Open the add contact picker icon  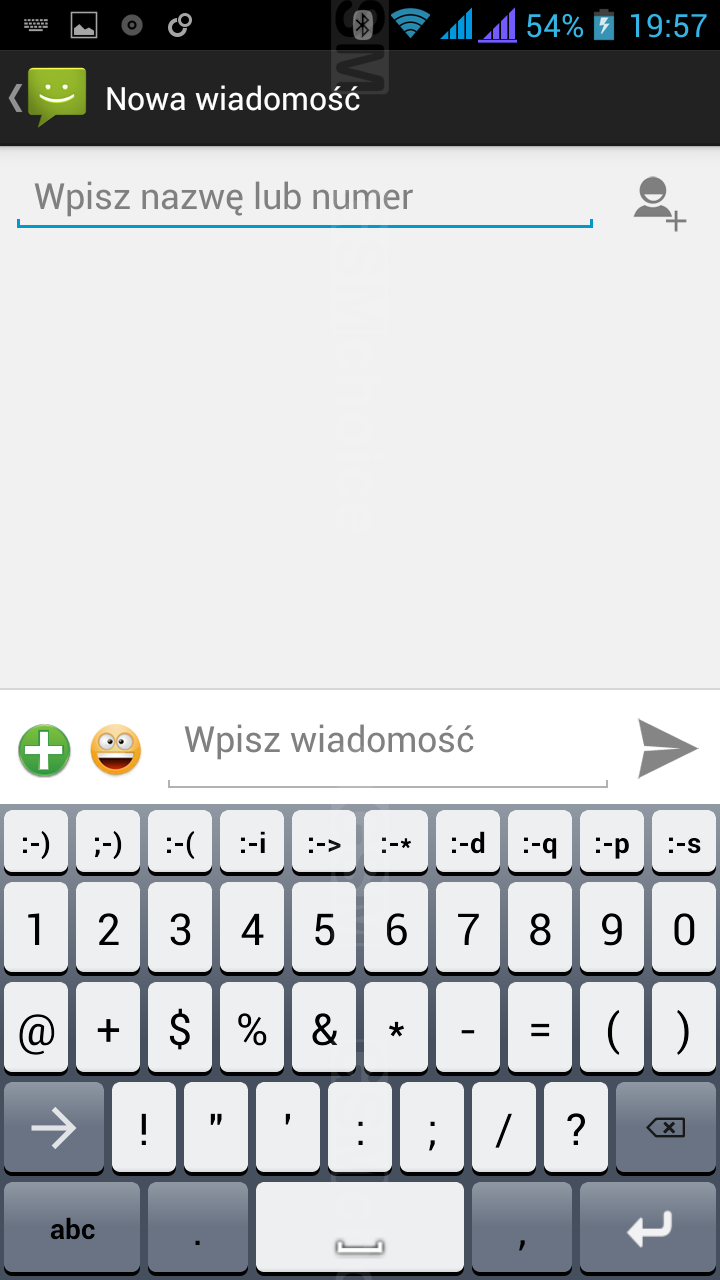point(659,203)
